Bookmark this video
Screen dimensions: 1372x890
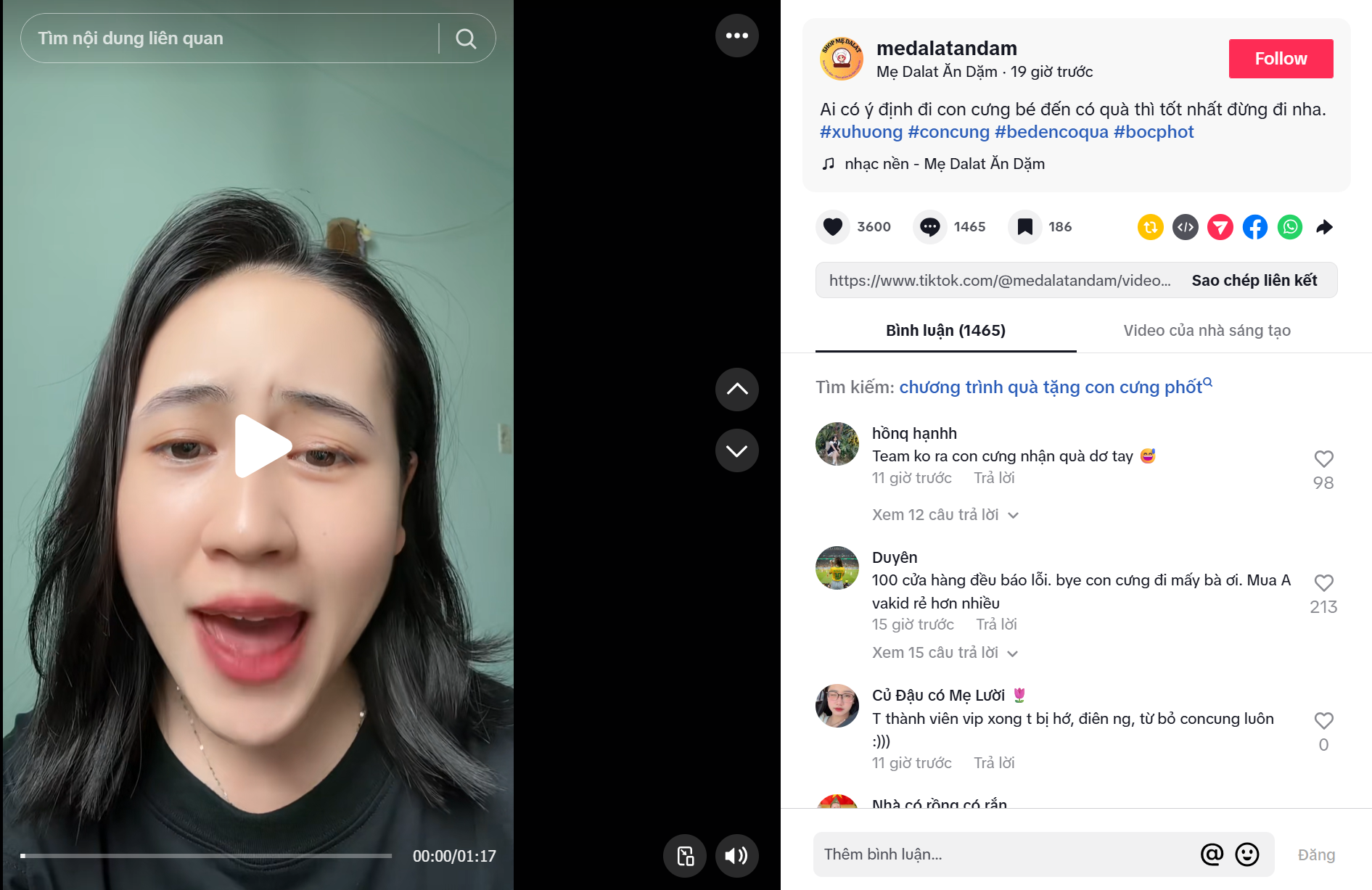point(1024,227)
